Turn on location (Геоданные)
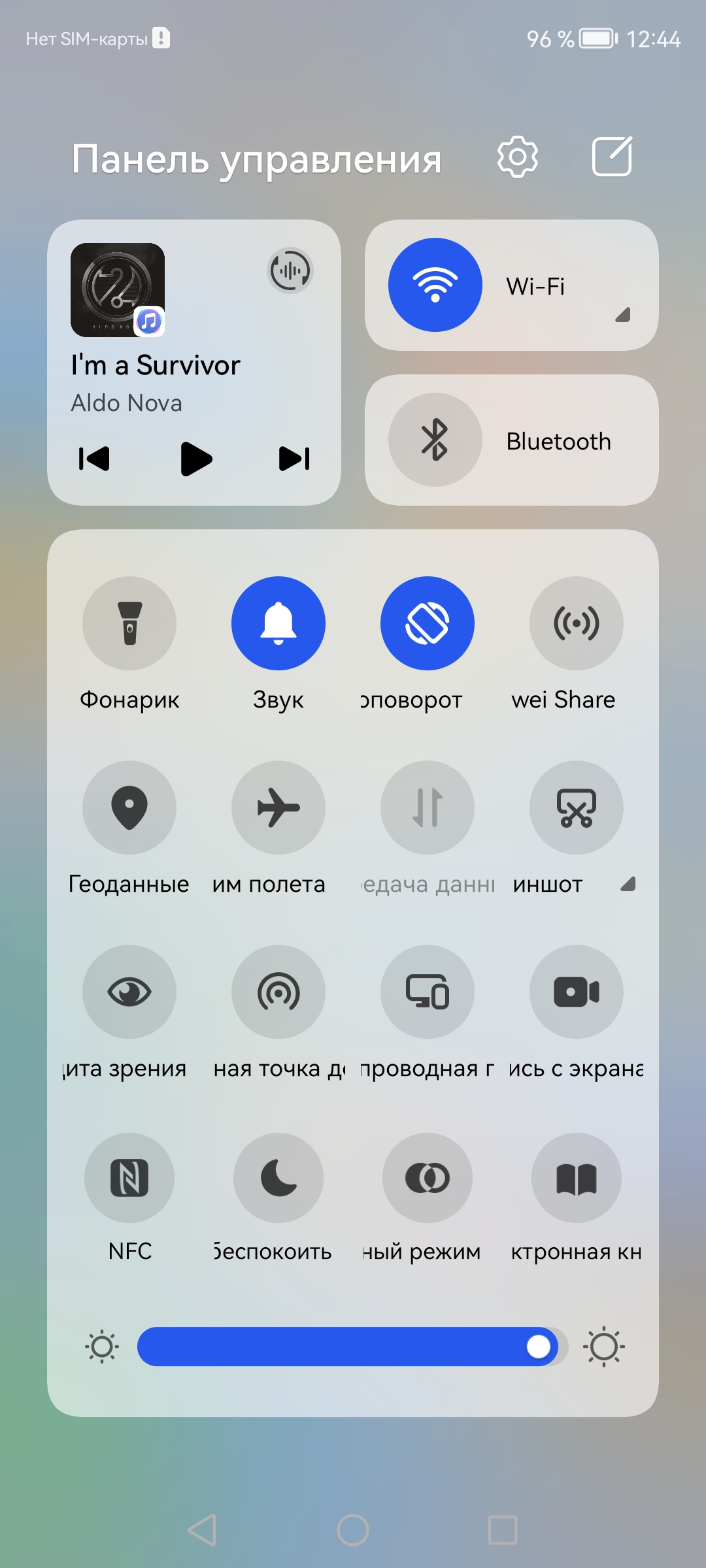The image size is (706, 1568). click(129, 808)
